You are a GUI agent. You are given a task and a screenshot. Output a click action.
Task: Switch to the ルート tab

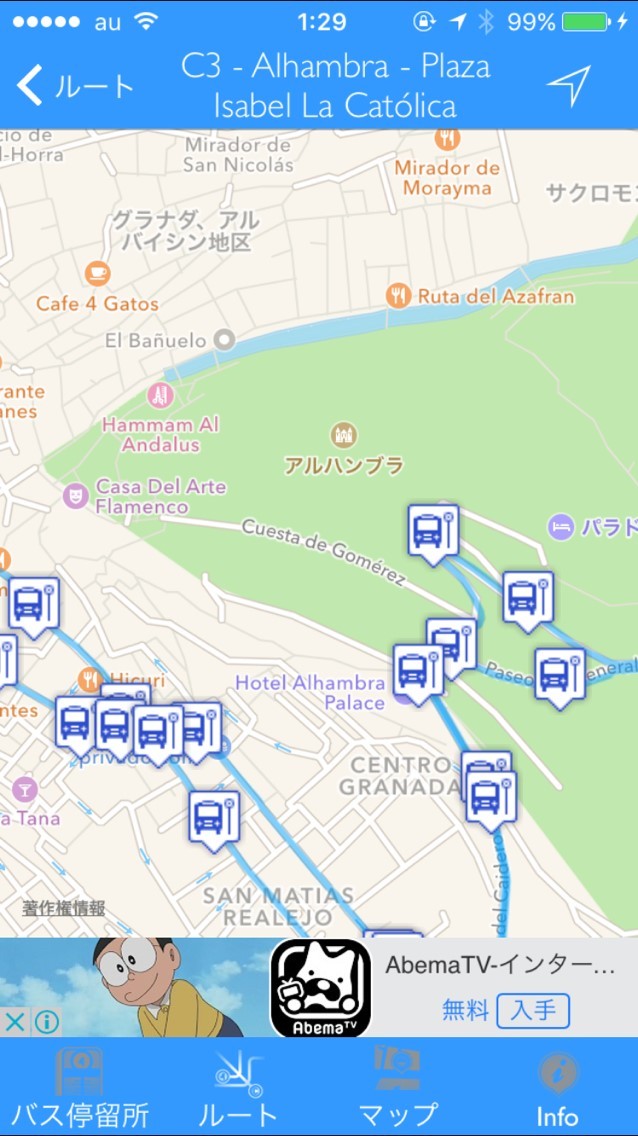238,1088
